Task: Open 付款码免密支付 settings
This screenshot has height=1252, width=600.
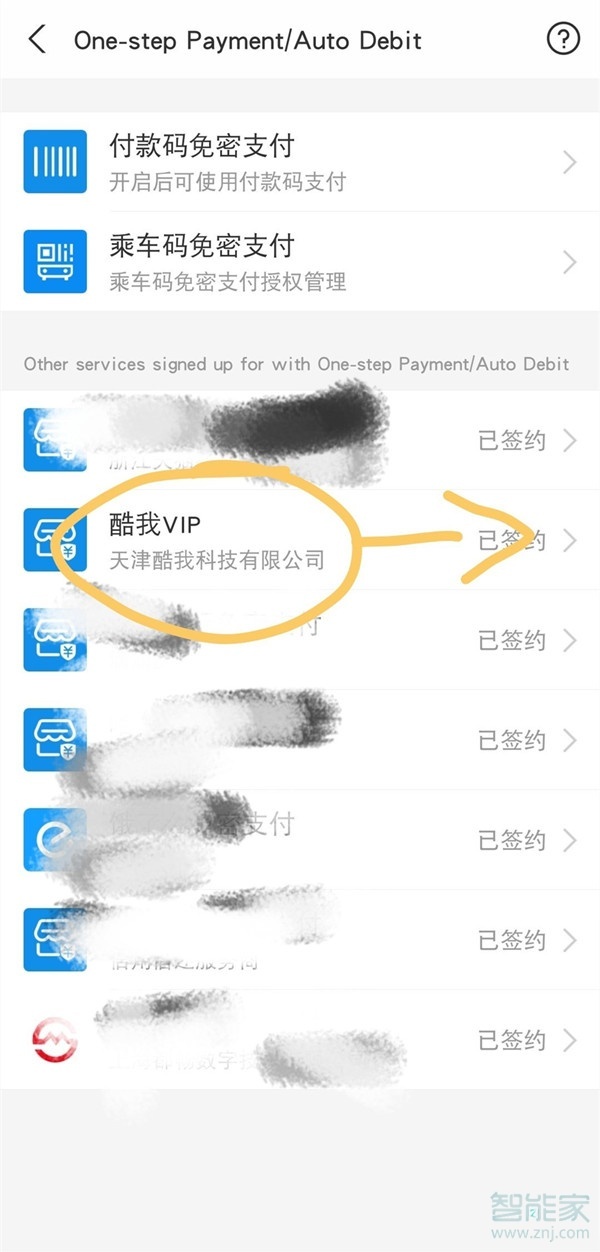Action: click(300, 162)
